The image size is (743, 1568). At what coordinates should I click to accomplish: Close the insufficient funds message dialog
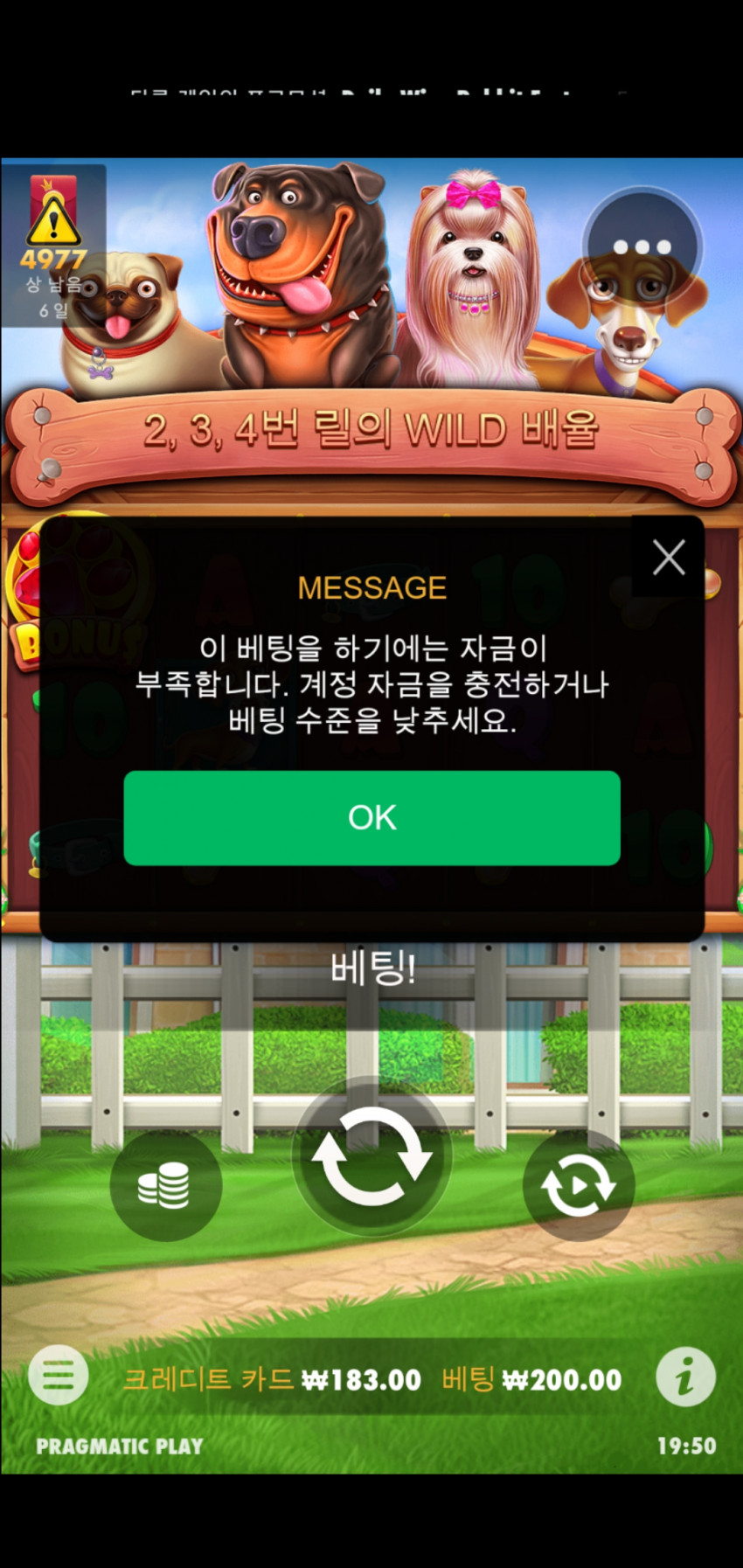click(669, 557)
